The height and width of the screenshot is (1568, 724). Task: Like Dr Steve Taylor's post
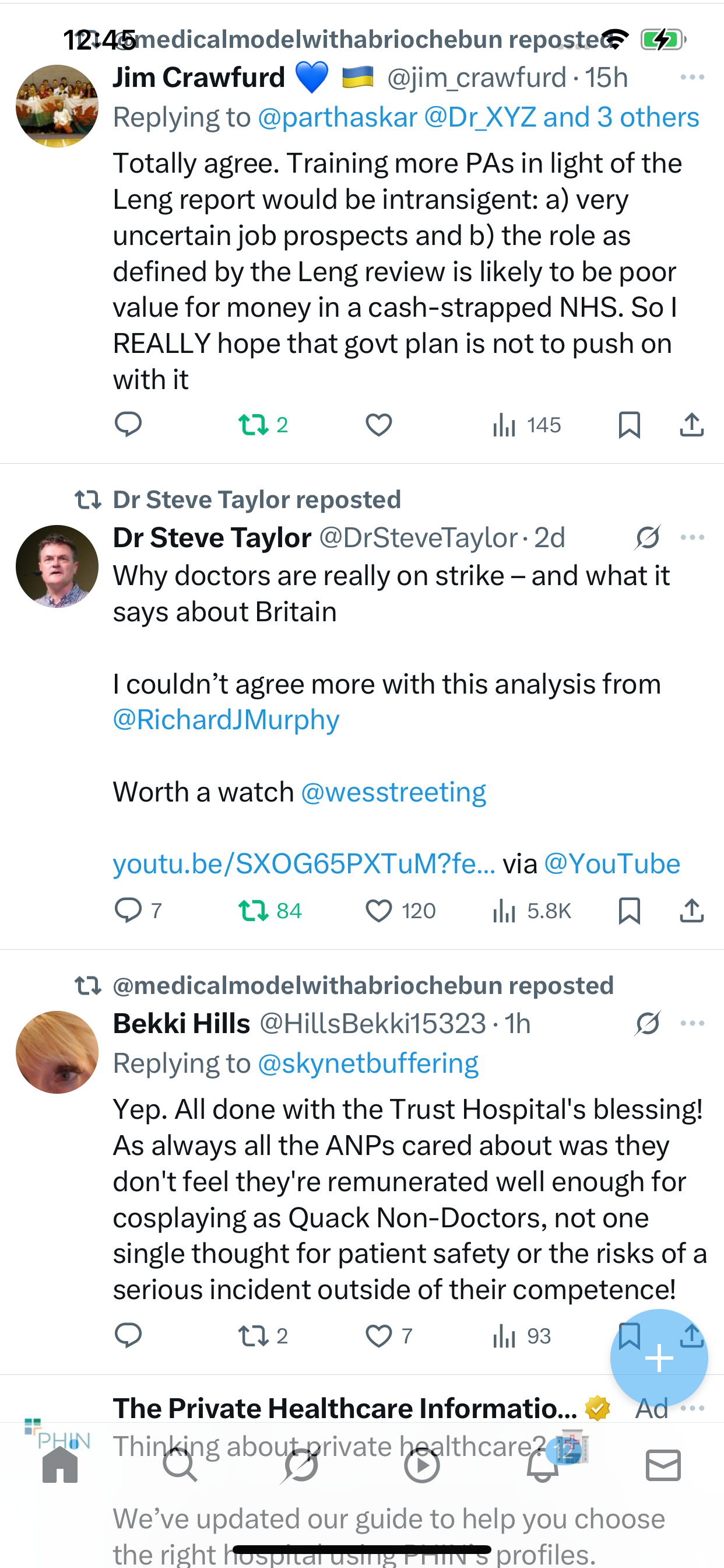pos(378,911)
